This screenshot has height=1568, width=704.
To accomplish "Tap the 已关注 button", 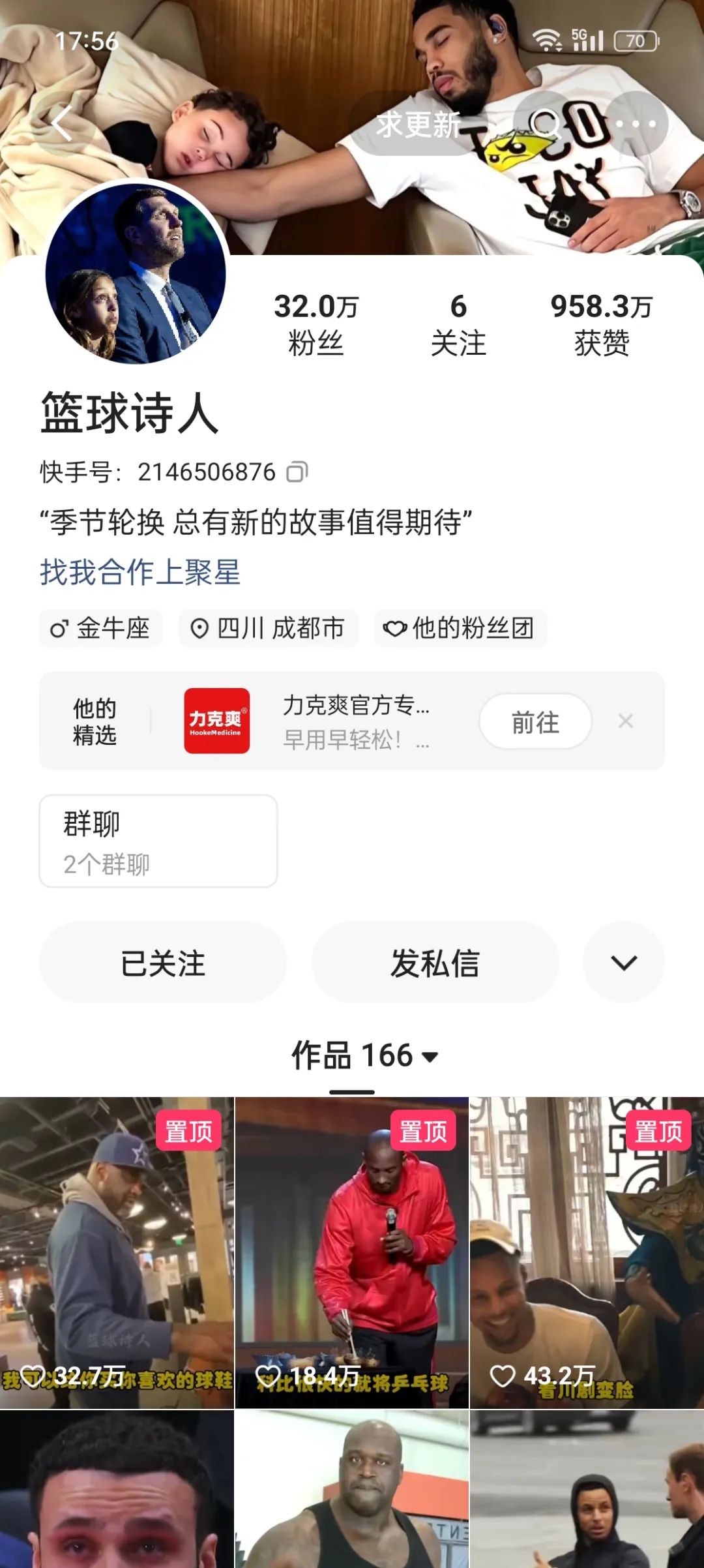I will click(x=163, y=963).
